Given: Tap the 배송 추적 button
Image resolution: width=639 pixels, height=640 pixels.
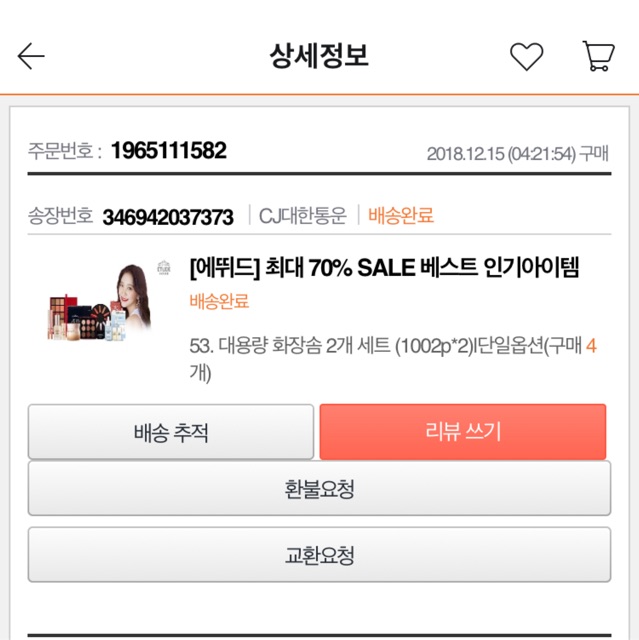Looking at the screenshot, I should click(171, 432).
